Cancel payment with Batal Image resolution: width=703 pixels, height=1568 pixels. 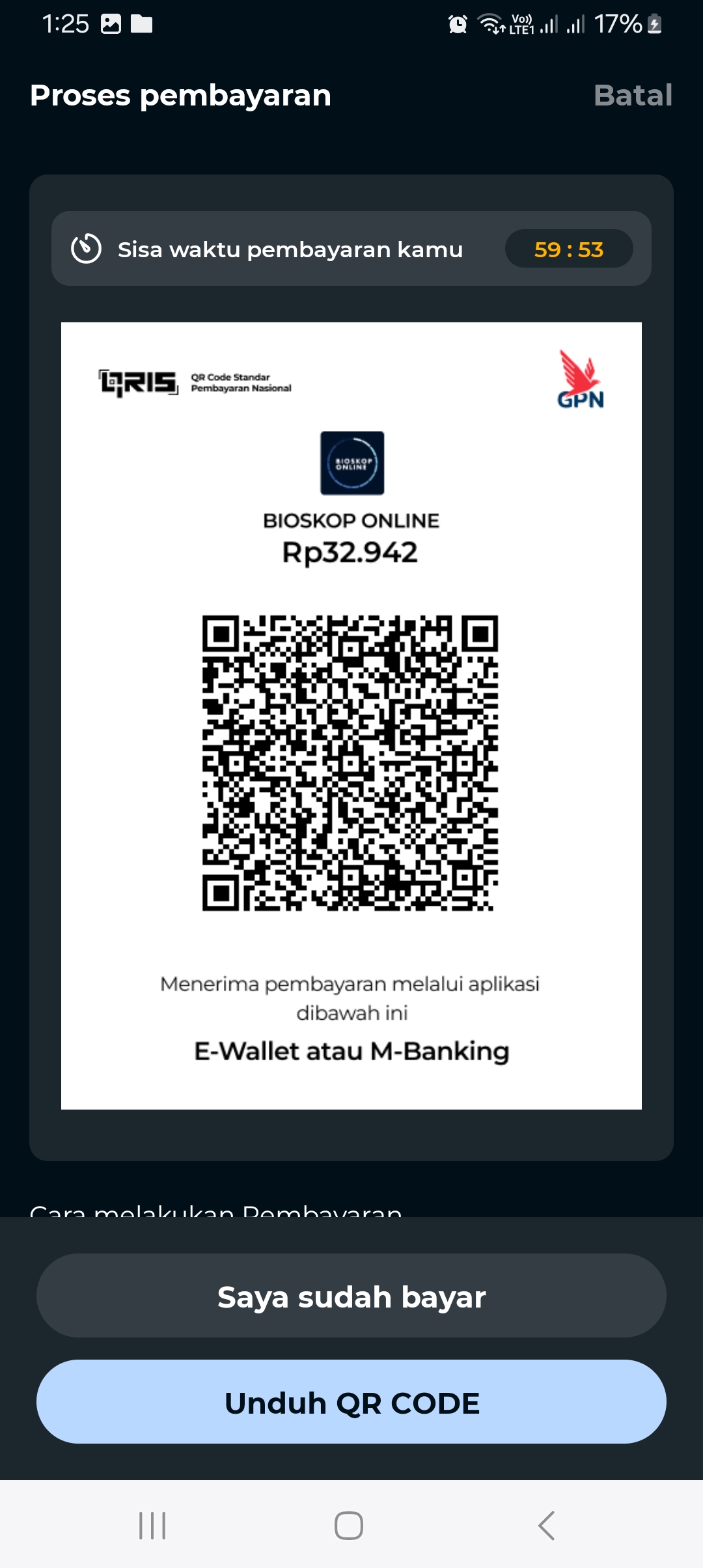tap(632, 95)
